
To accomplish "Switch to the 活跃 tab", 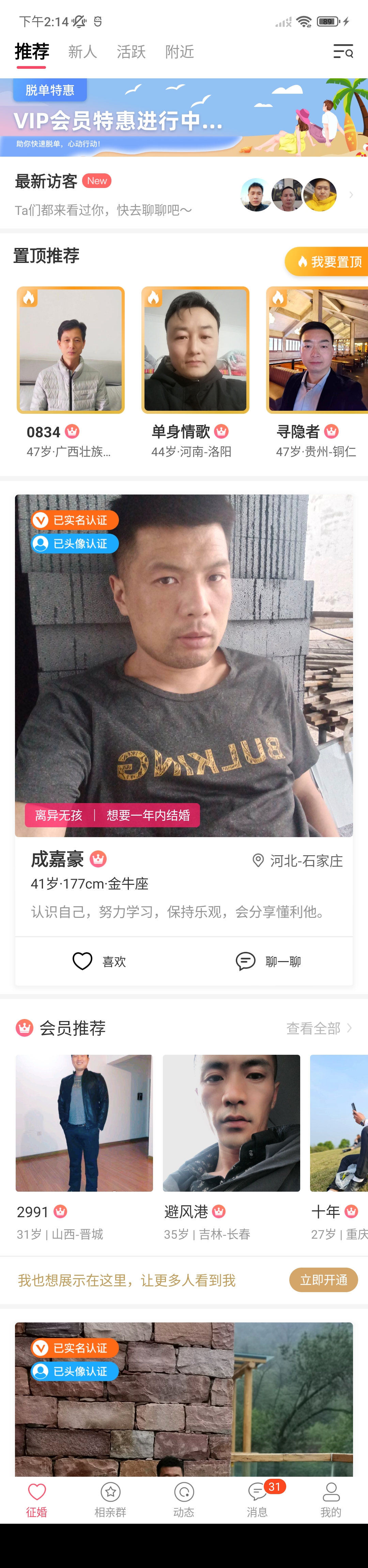I will pos(131,52).
